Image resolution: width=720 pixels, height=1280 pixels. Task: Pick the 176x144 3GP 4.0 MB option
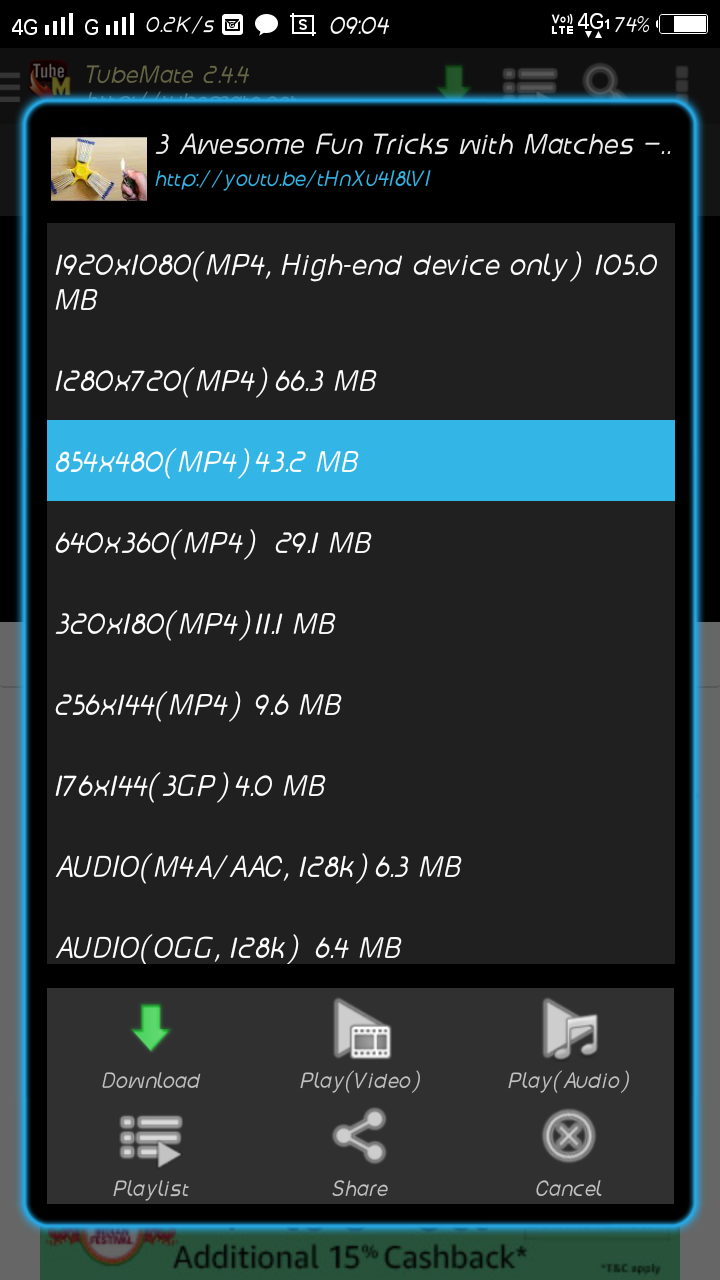360,785
